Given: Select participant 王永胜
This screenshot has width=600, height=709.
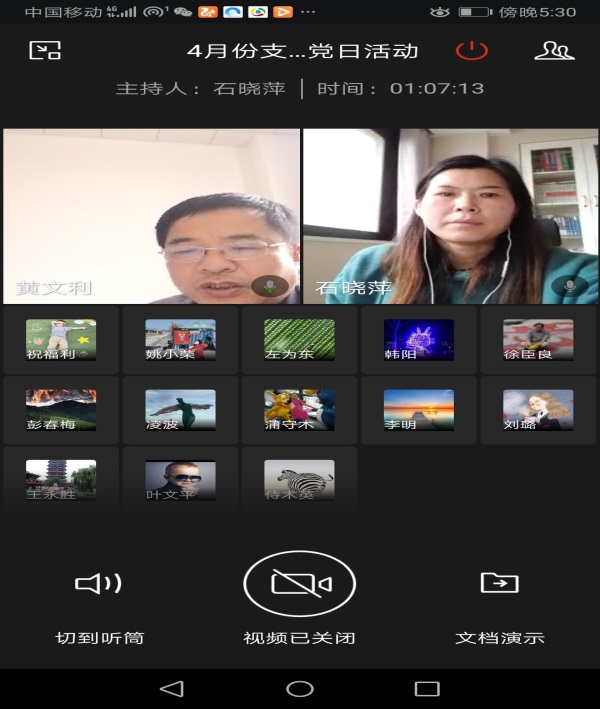Looking at the screenshot, I should coord(61,480).
